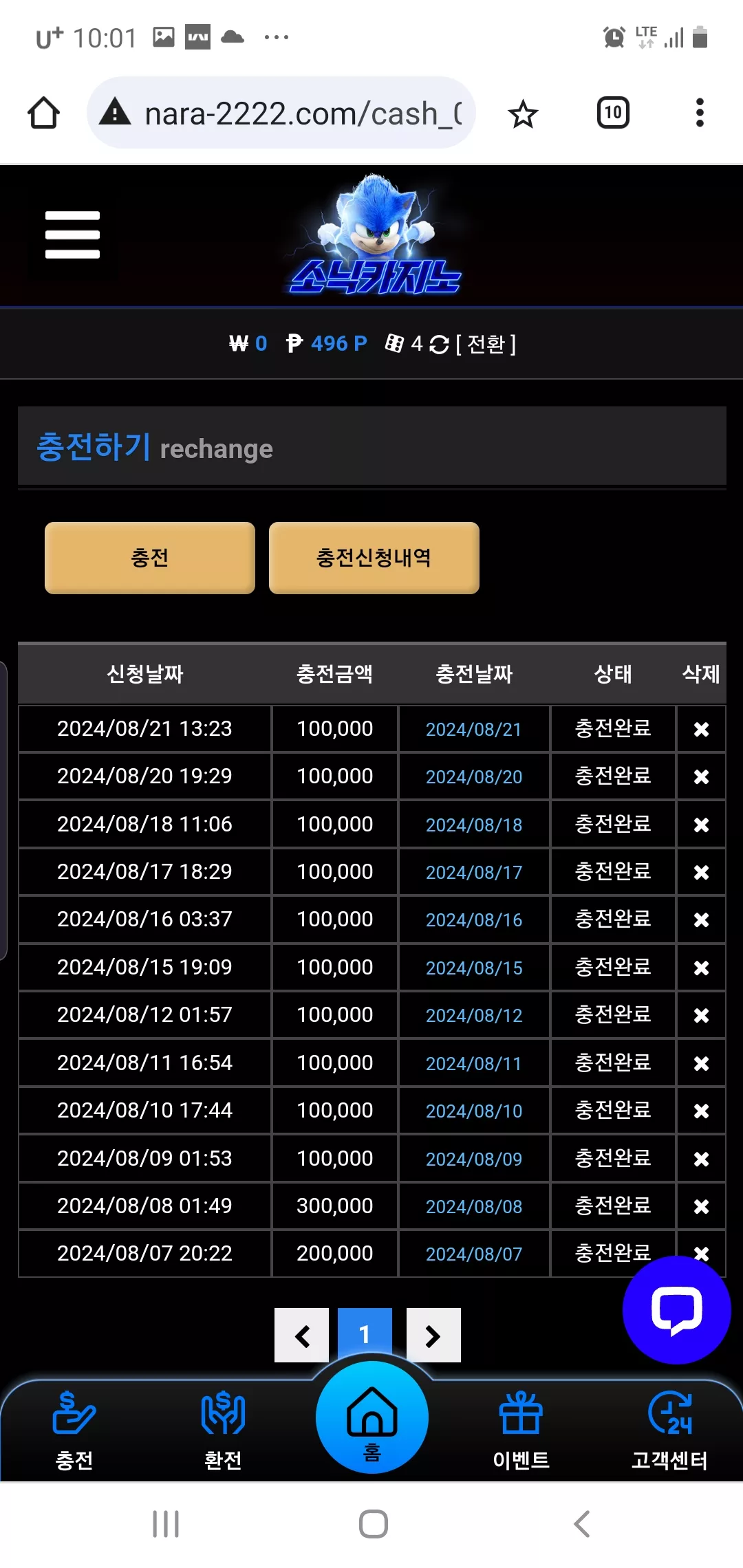Go to 홈 in bottom navigation
Image resolution: width=743 pixels, height=1568 pixels.
pyautogui.click(x=372, y=1418)
